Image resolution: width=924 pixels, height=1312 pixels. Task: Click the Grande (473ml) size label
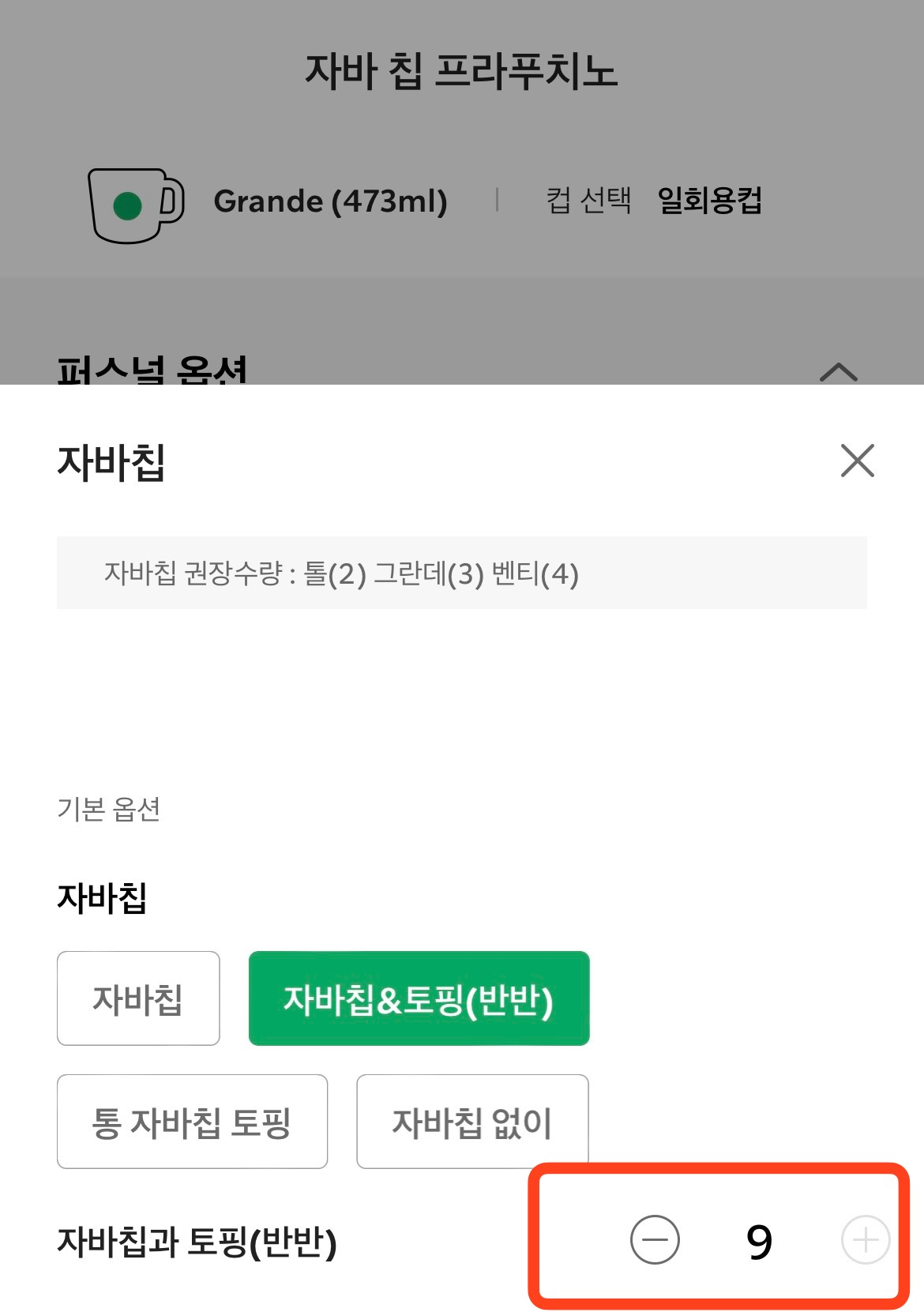coord(331,202)
